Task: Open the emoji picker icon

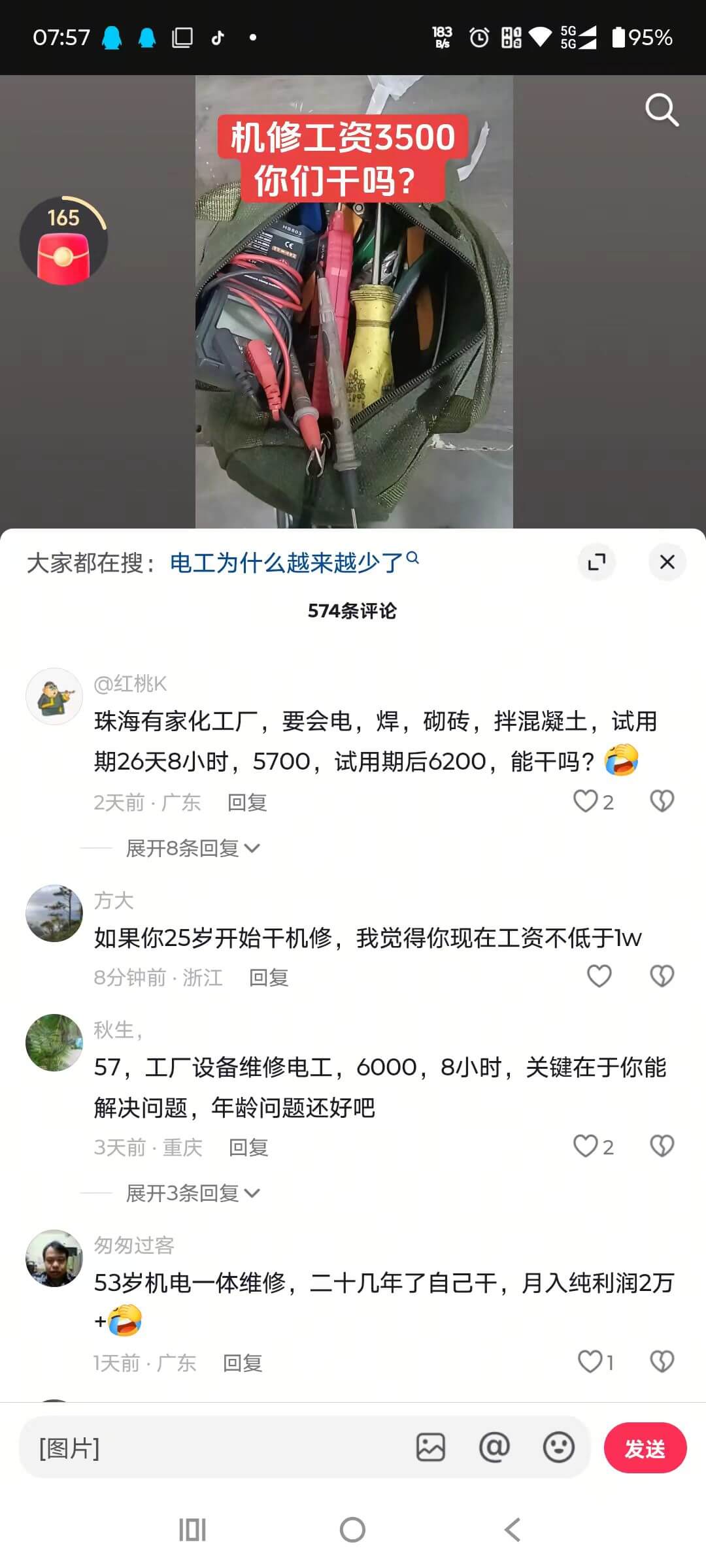Action: coord(559,1448)
